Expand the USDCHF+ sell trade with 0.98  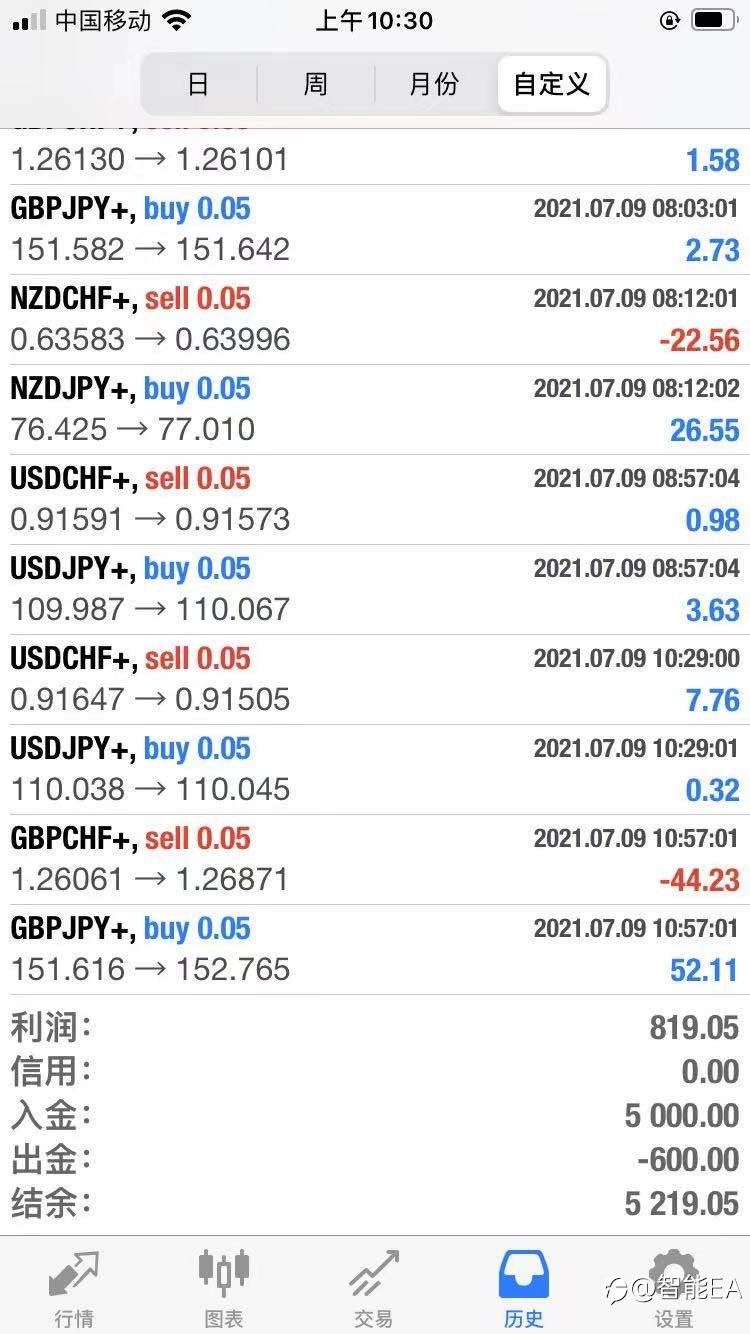click(x=375, y=500)
